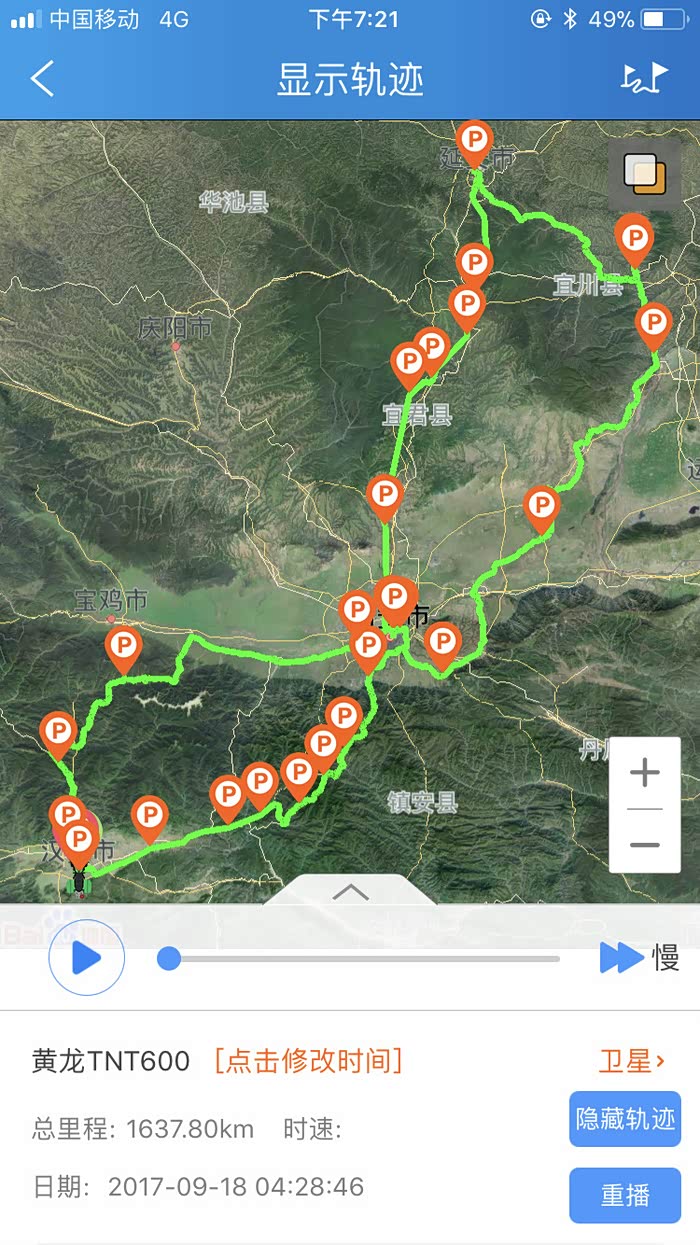Tap 点击修改时间 to change the time
The height and width of the screenshot is (1245, 700).
click(x=308, y=1061)
